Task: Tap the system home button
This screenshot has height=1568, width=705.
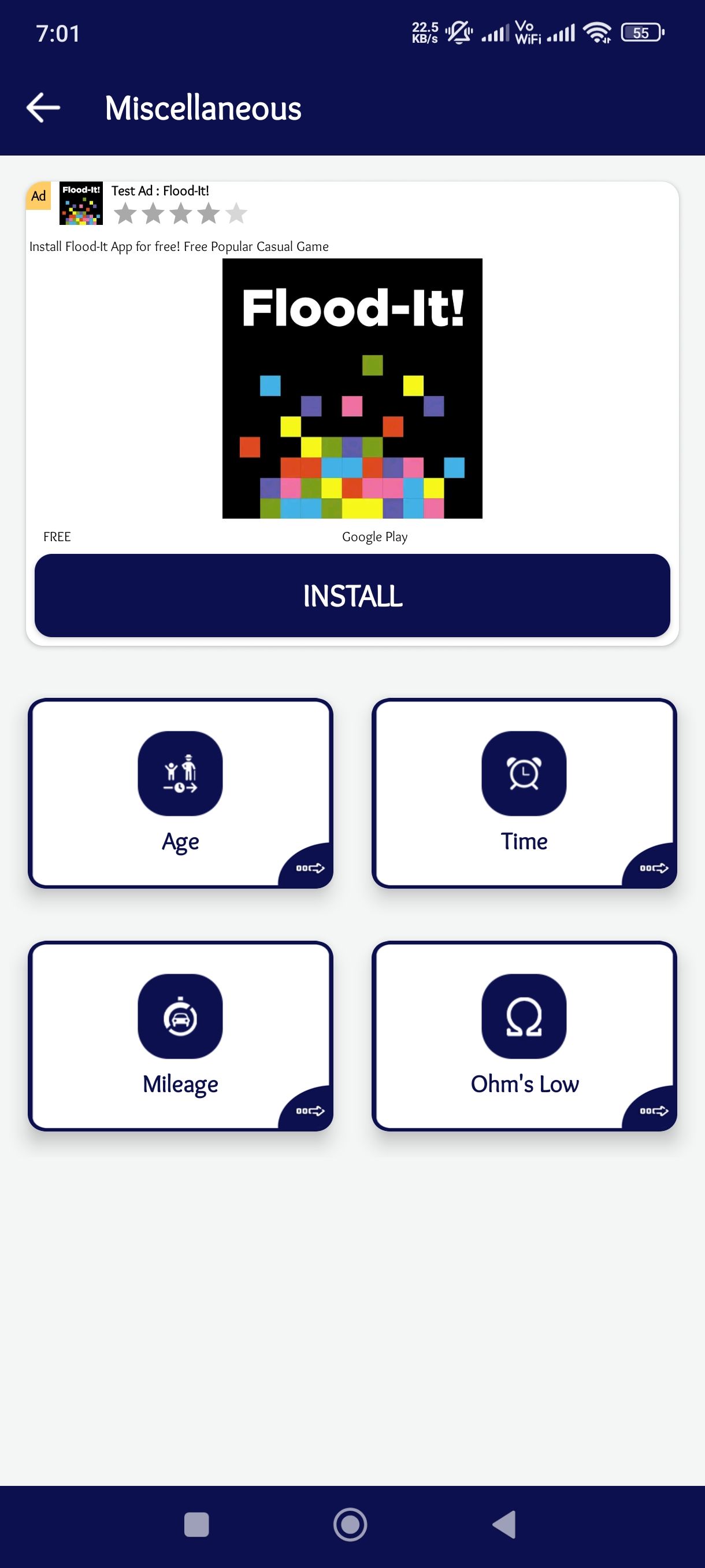Action: point(350,1524)
